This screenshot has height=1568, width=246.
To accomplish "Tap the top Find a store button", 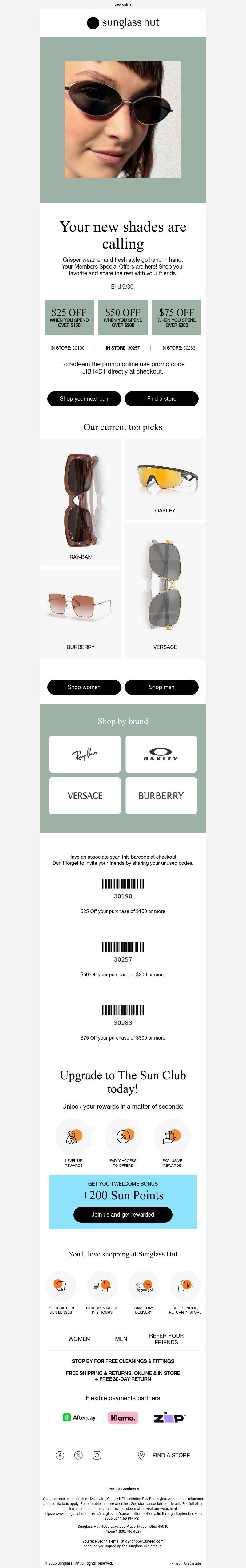I will point(161,399).
